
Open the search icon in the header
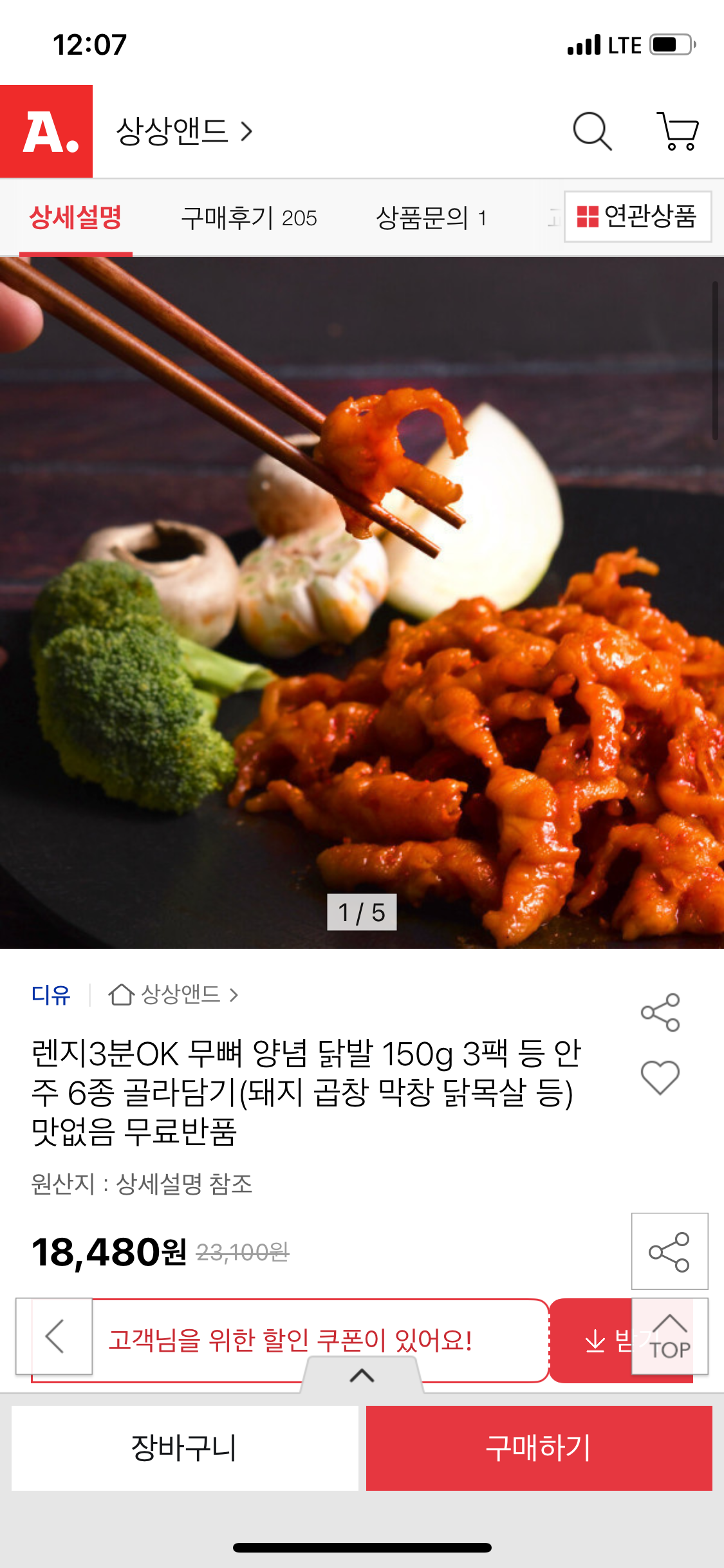point(592,131)
